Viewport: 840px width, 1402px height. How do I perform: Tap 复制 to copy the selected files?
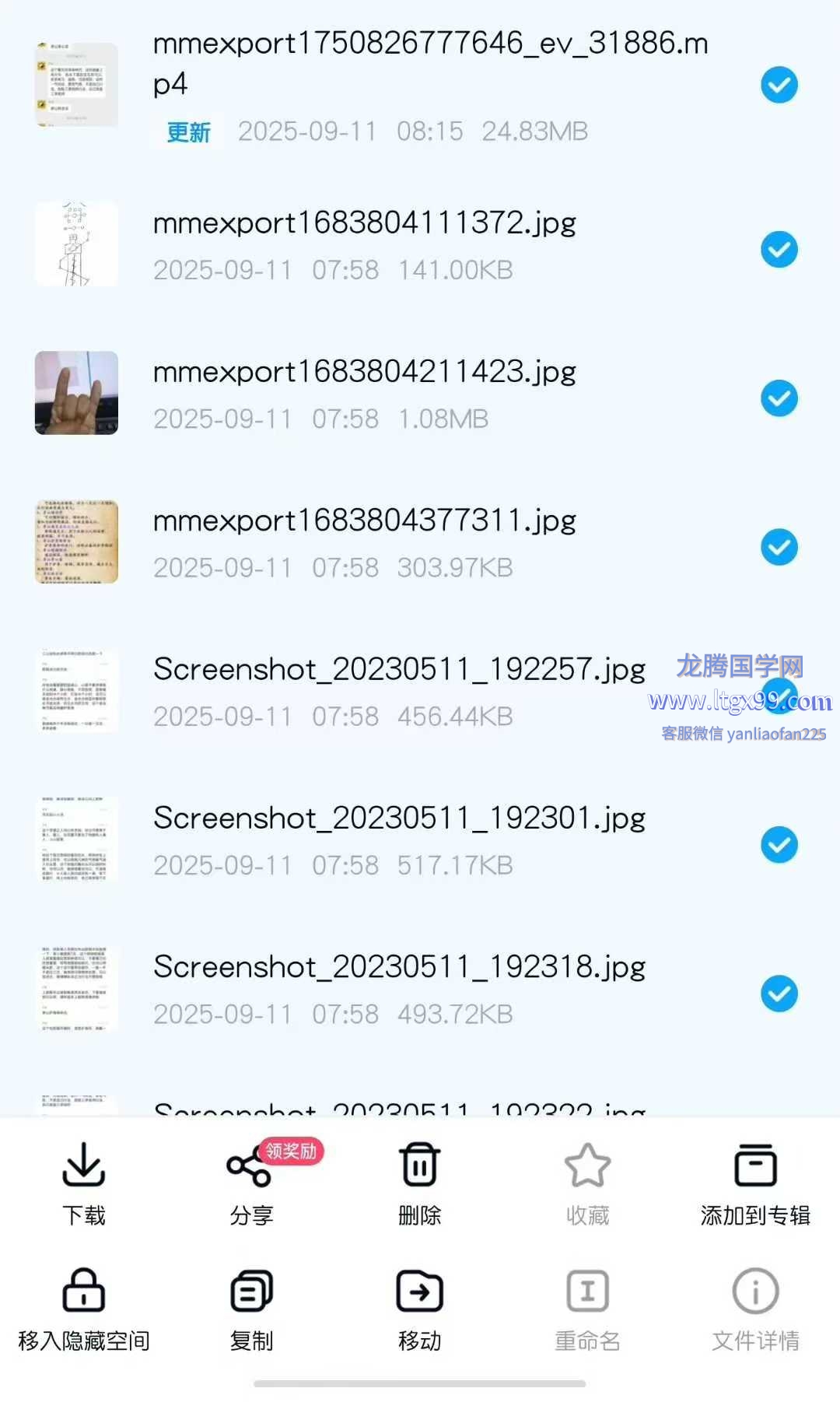tap(251, 1309)
